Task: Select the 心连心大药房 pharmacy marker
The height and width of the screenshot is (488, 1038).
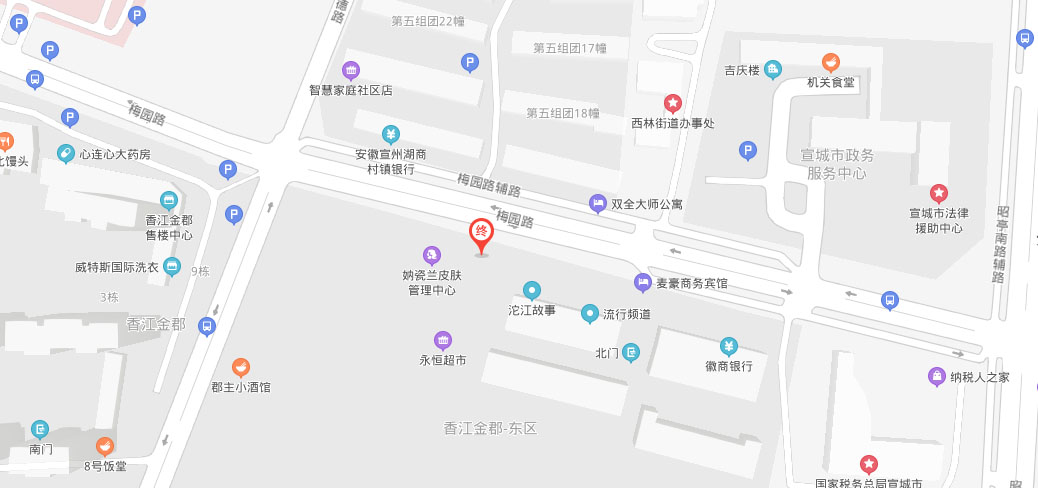Action: click(65, 154)
